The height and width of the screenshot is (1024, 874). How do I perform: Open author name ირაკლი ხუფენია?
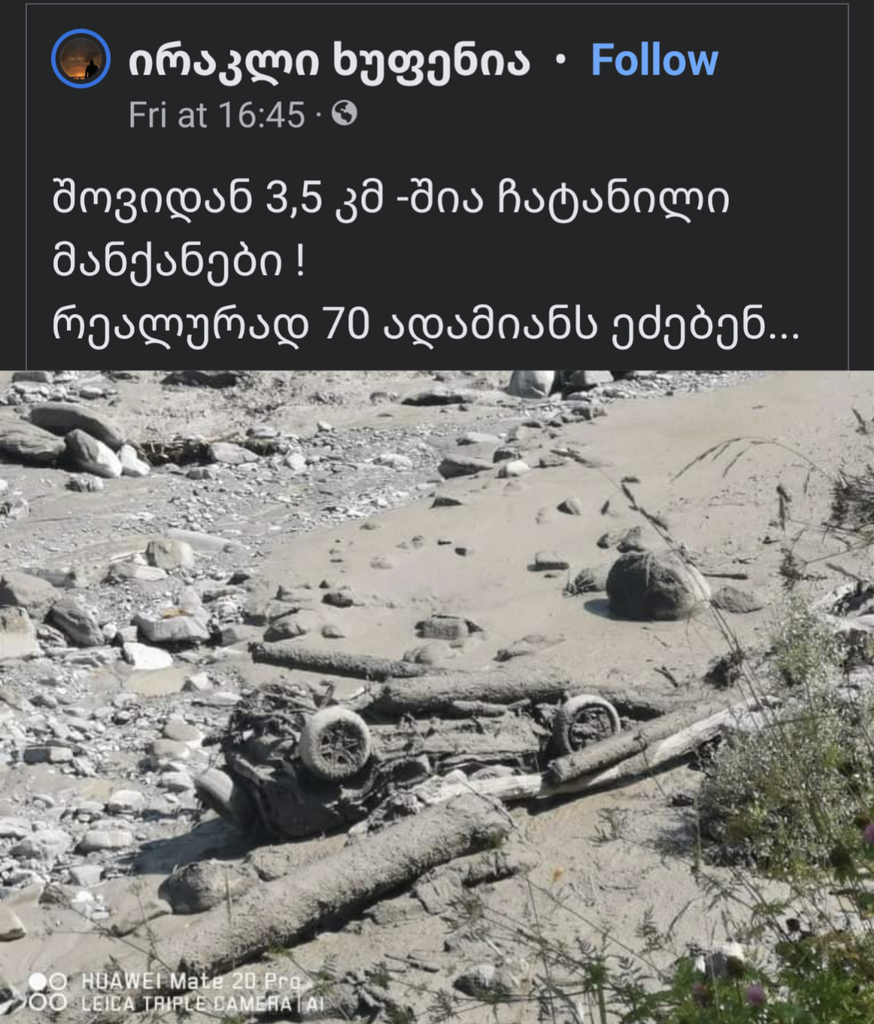click(329, 61)
